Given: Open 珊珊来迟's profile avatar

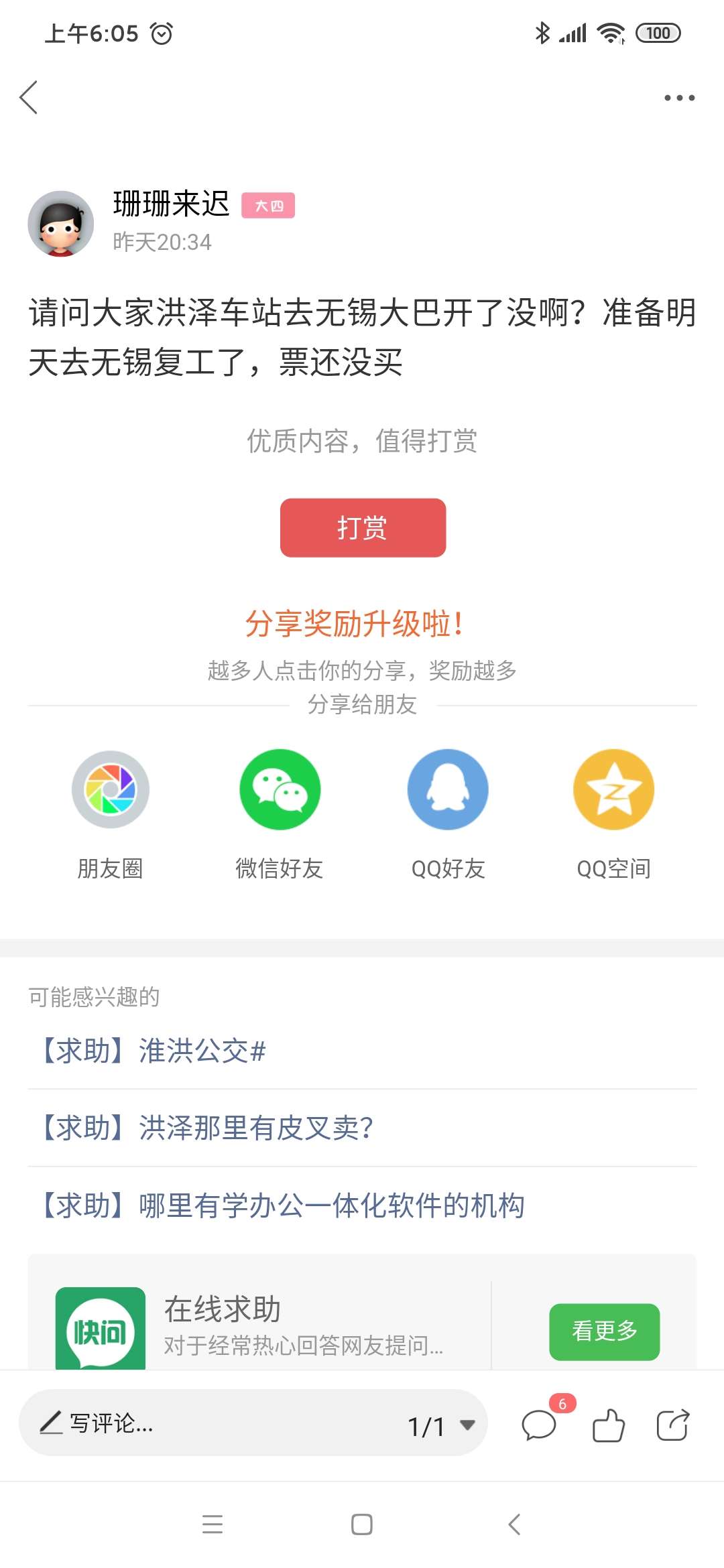Looking at the screenshot, I should click(60, 224).
